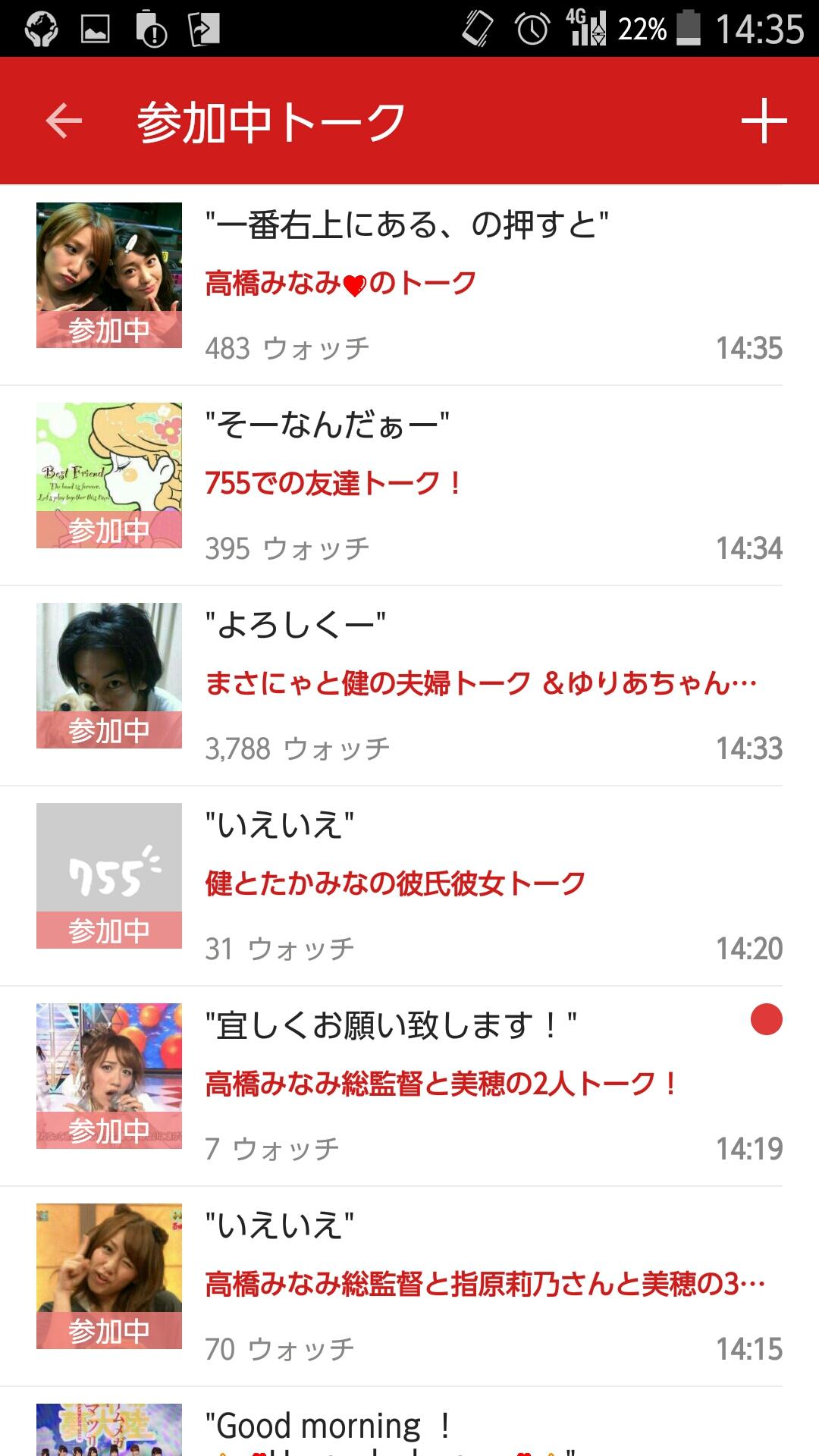Tap the plus icon to start a new talk
This screenshot has width=819, height=1456.
click(762, 121)
